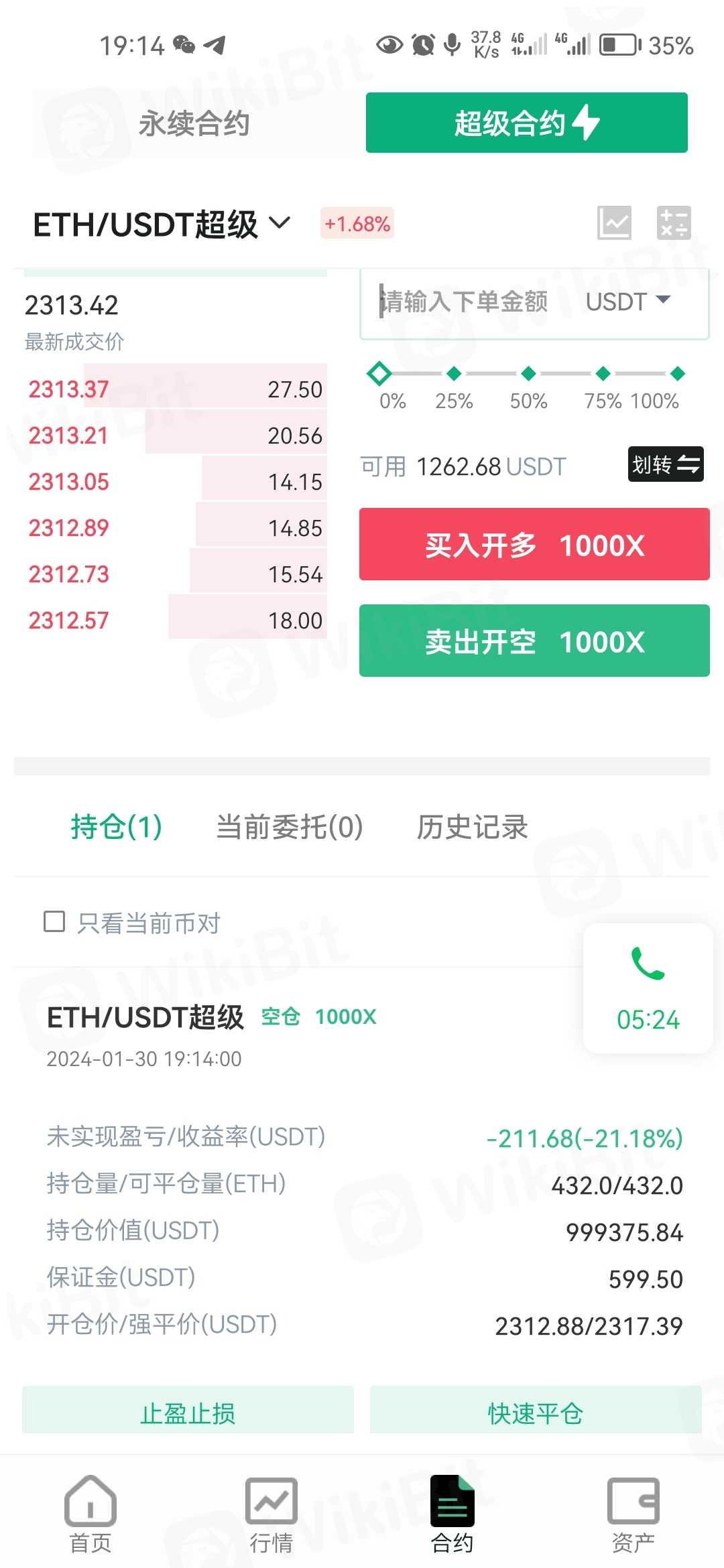Open the 历史记录 tab
724x1568 pixels.
pyautogui.click(x=472, y=826)
